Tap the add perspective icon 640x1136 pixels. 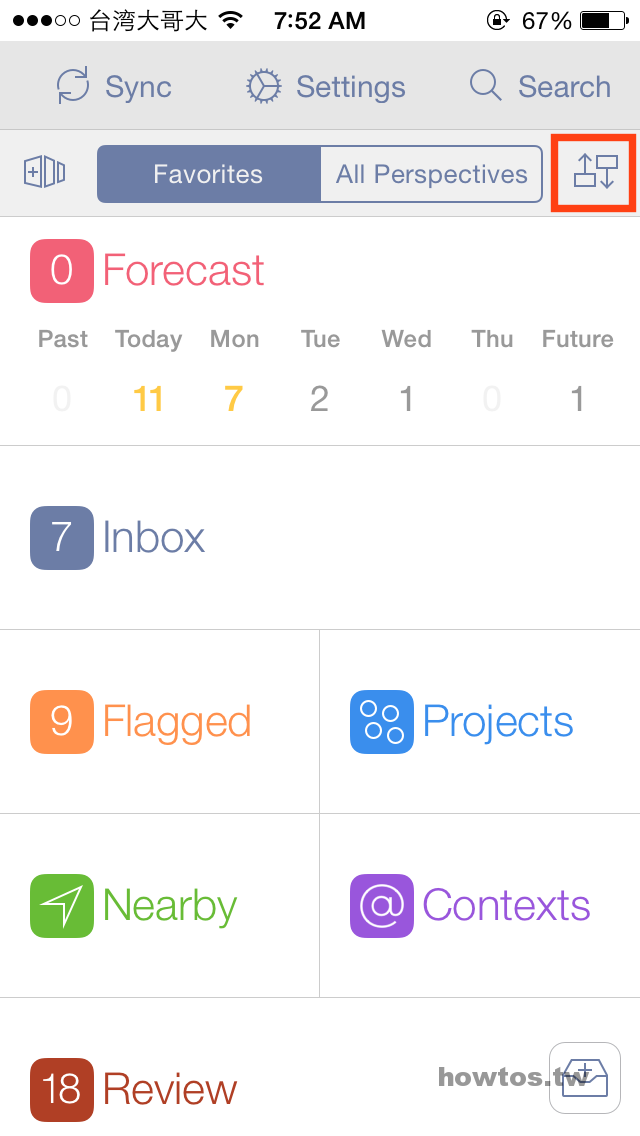pos(44,173)
